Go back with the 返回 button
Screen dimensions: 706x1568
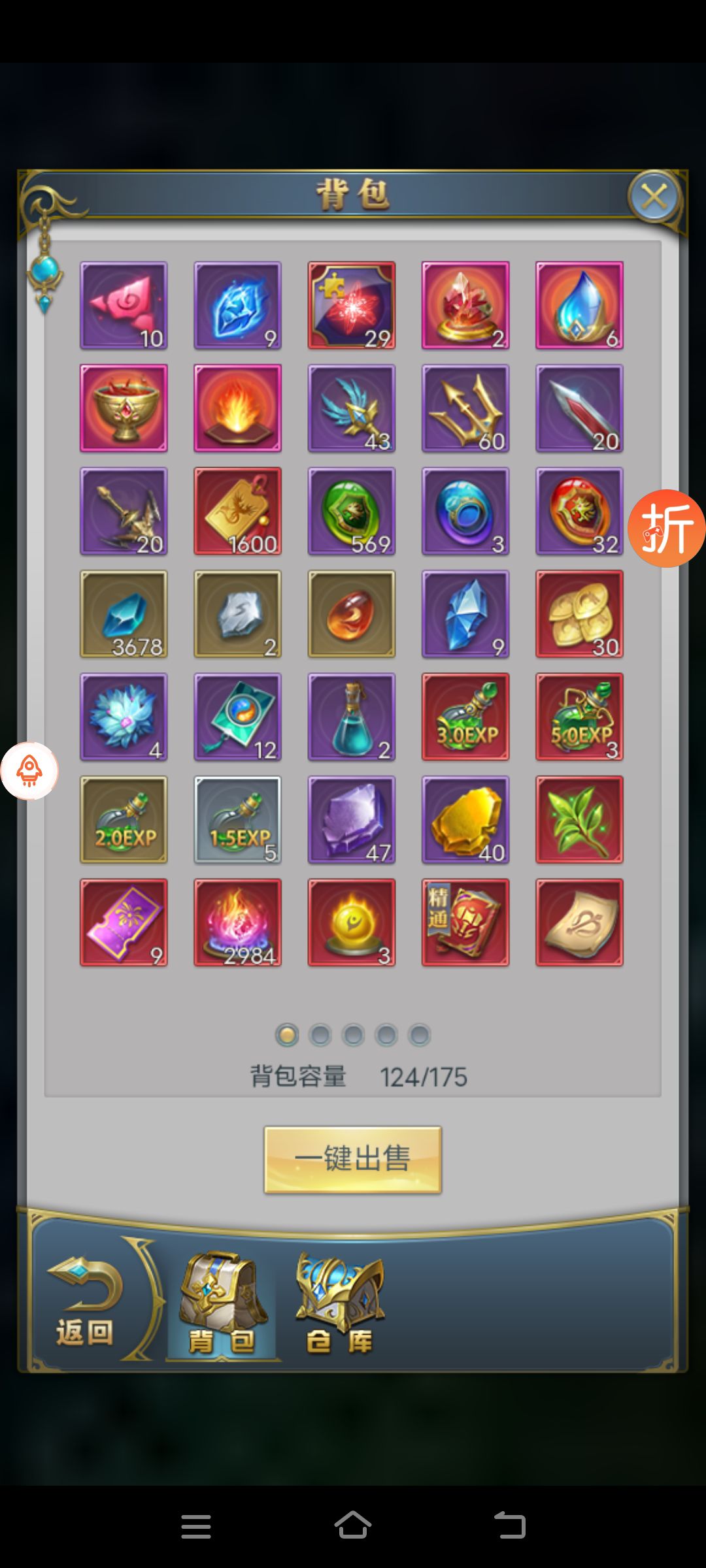pos(85,1302)
